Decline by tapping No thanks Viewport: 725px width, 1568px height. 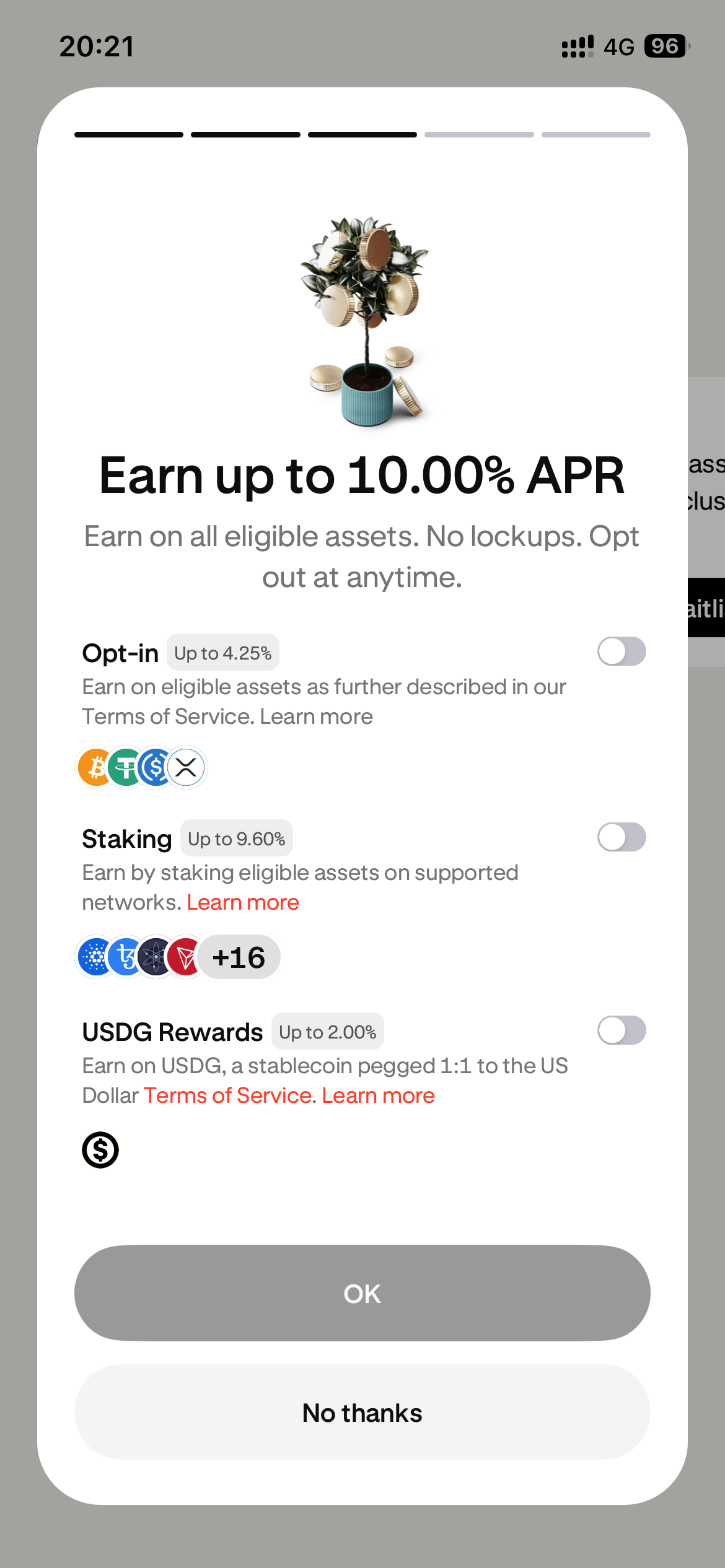[x=362, y=1413]
